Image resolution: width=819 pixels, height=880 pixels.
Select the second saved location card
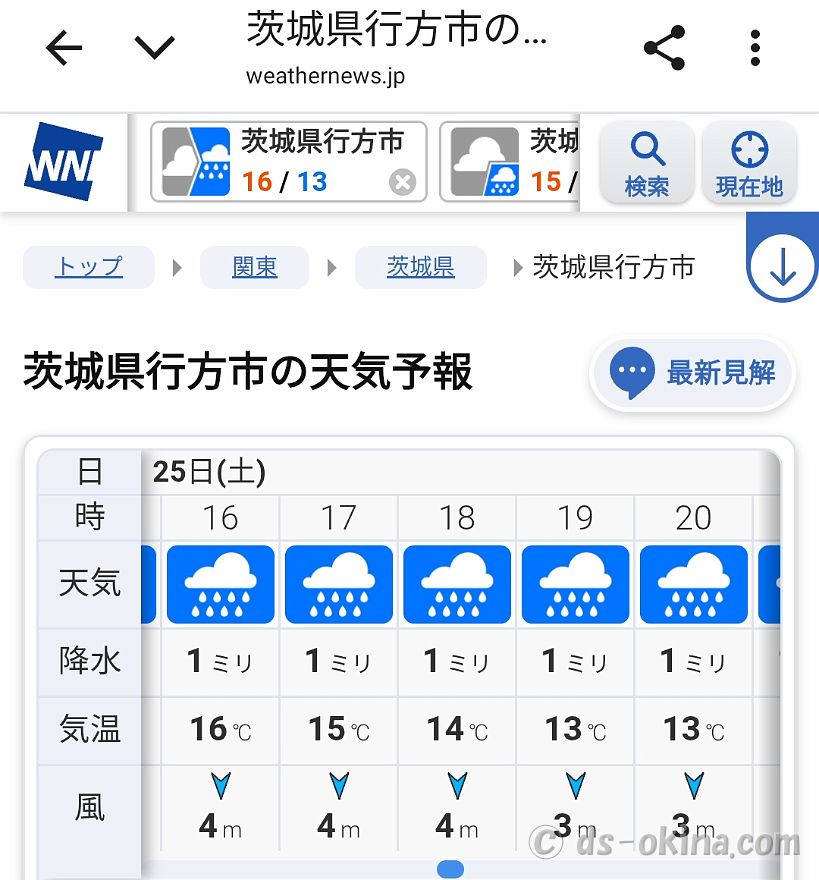pos(510,162)
